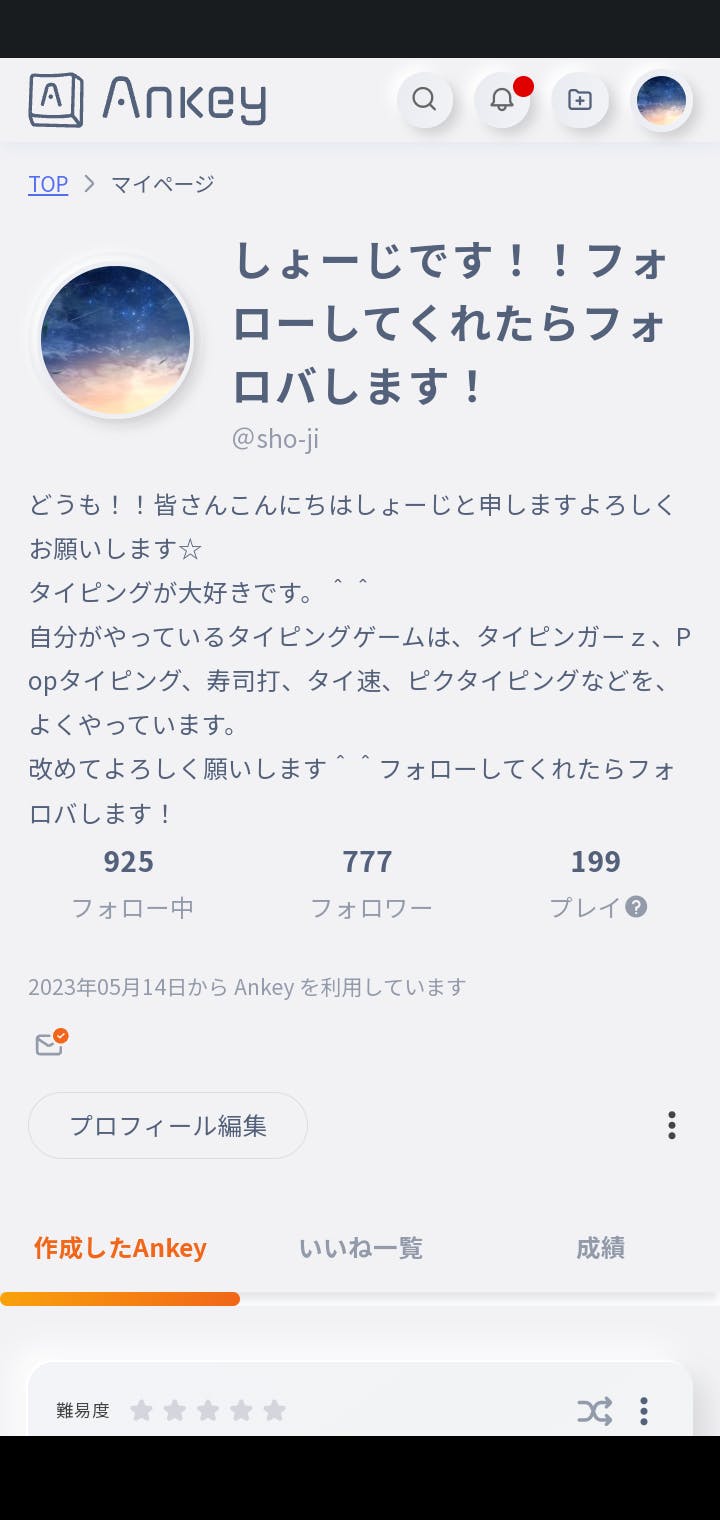The width and height of the screenshot is (720, 1520).
Task: Open Ankey logo home link
Action: click(x=148, y=100)
